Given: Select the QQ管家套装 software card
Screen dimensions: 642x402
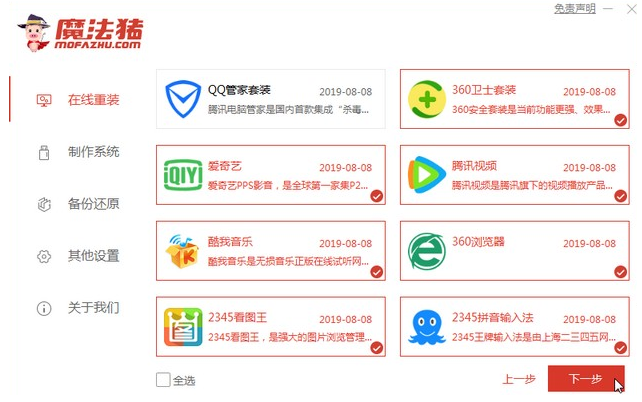Looking at the screenshot, I should tap(271, 99).
